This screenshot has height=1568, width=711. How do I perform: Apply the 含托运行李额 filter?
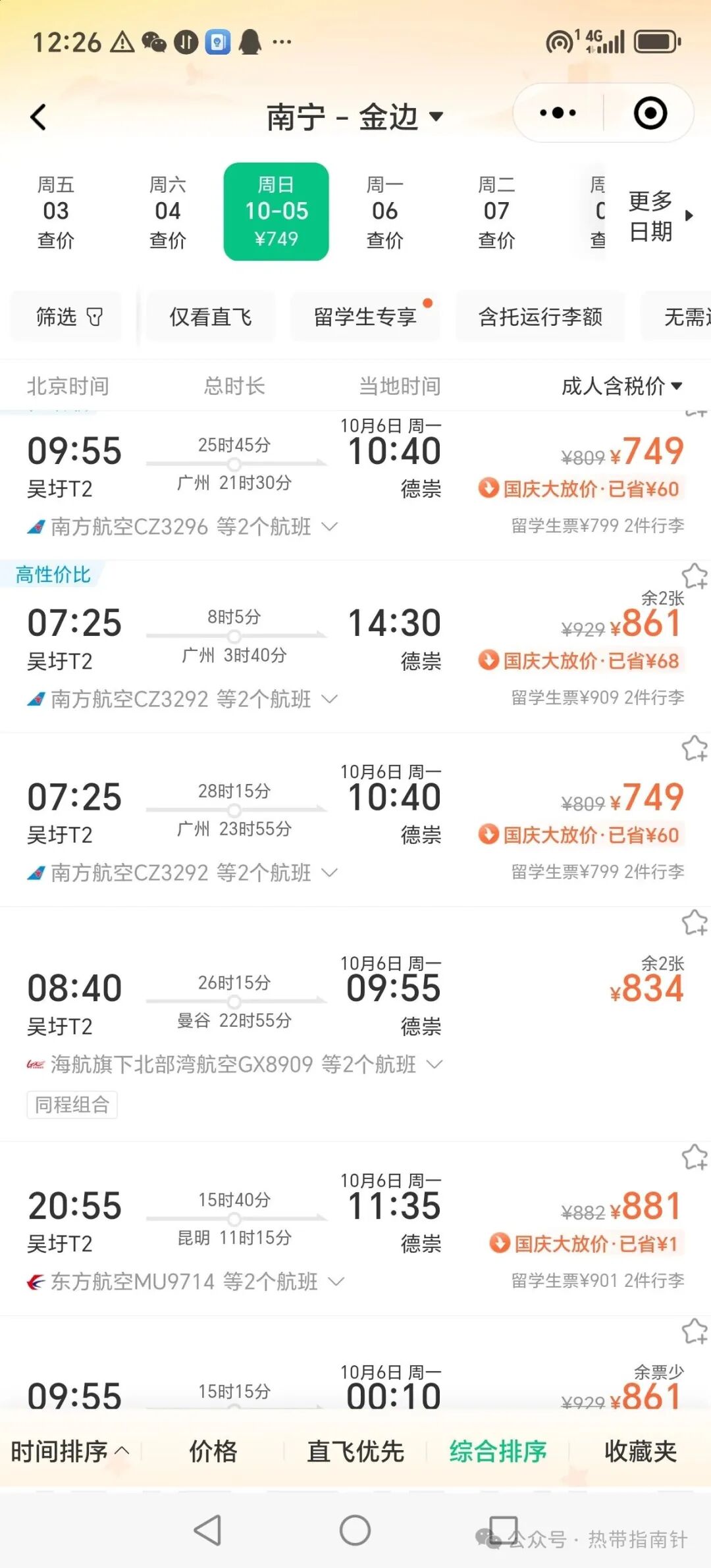[540, 317]
